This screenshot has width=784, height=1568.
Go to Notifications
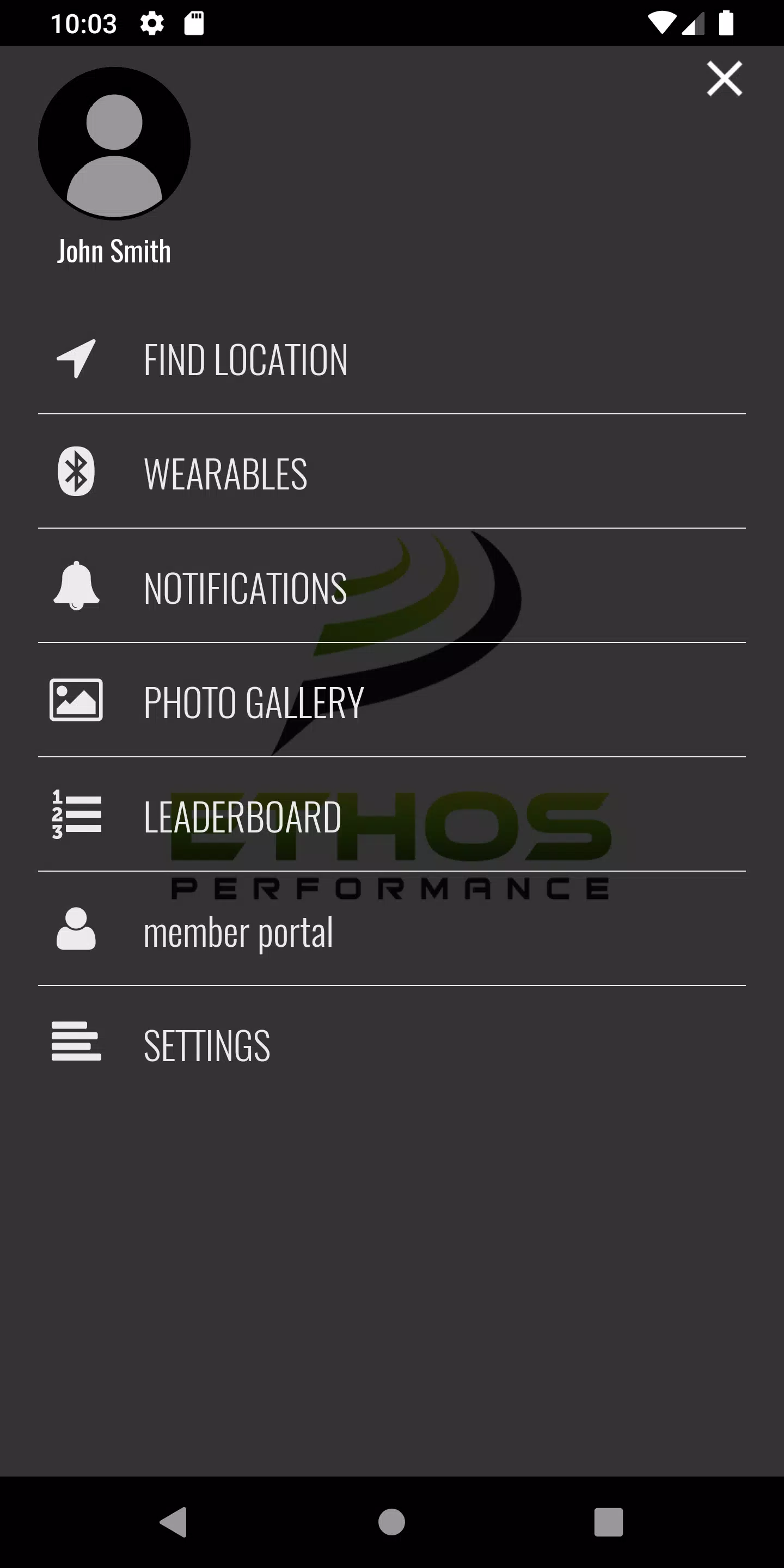392,586
